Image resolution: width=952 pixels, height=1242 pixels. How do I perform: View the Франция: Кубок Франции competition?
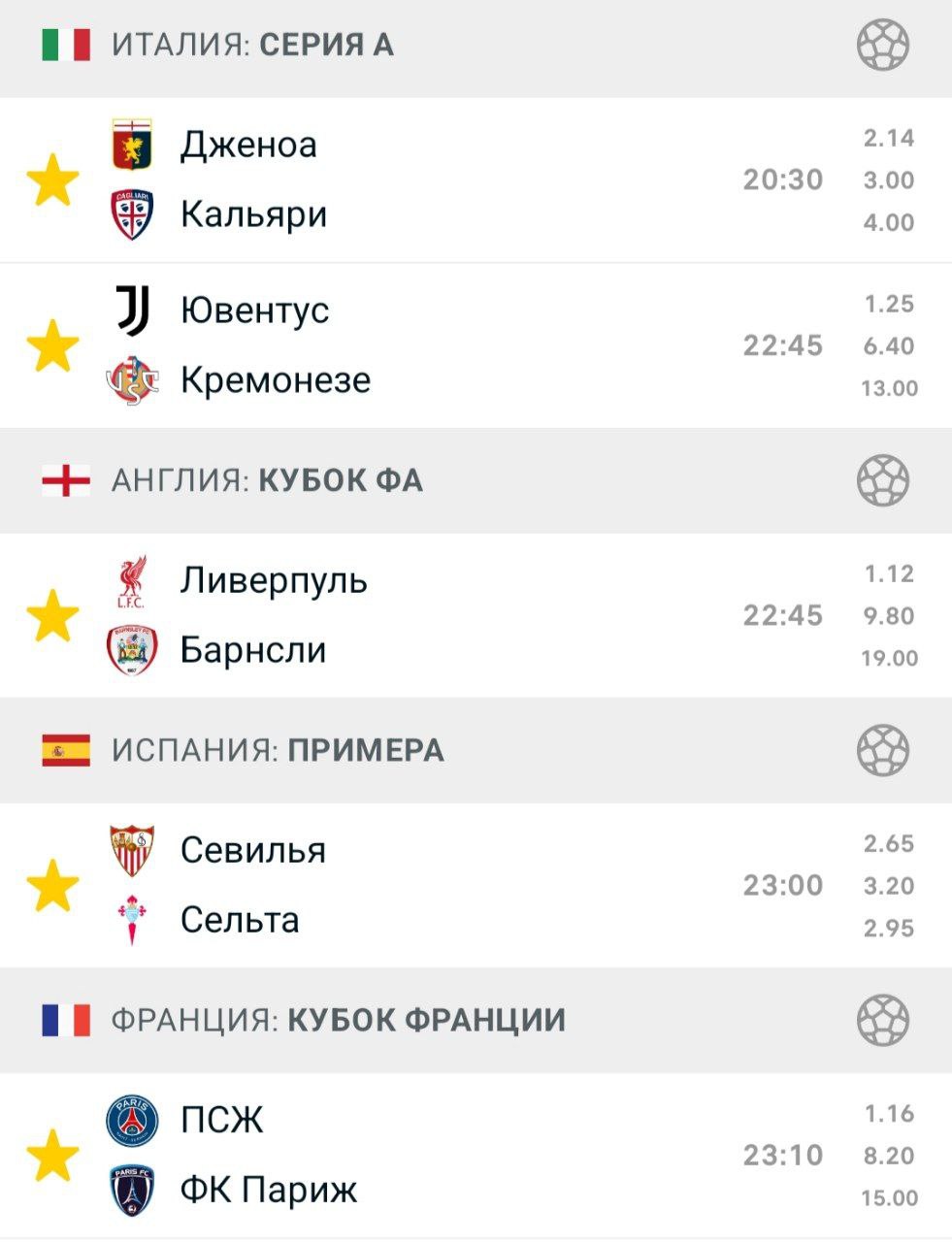(338, 1020)
